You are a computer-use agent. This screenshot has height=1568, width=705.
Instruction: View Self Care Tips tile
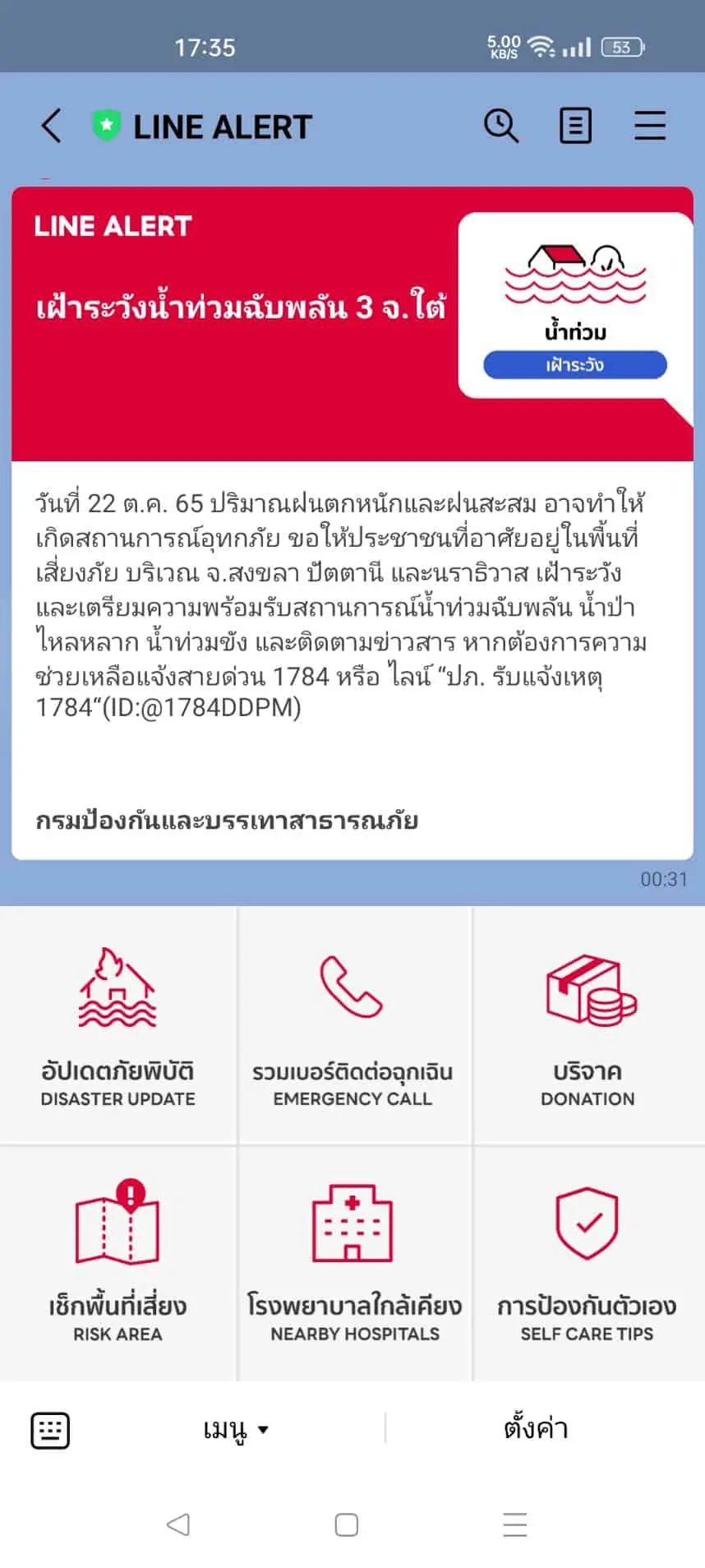(x=588, y=1264)
